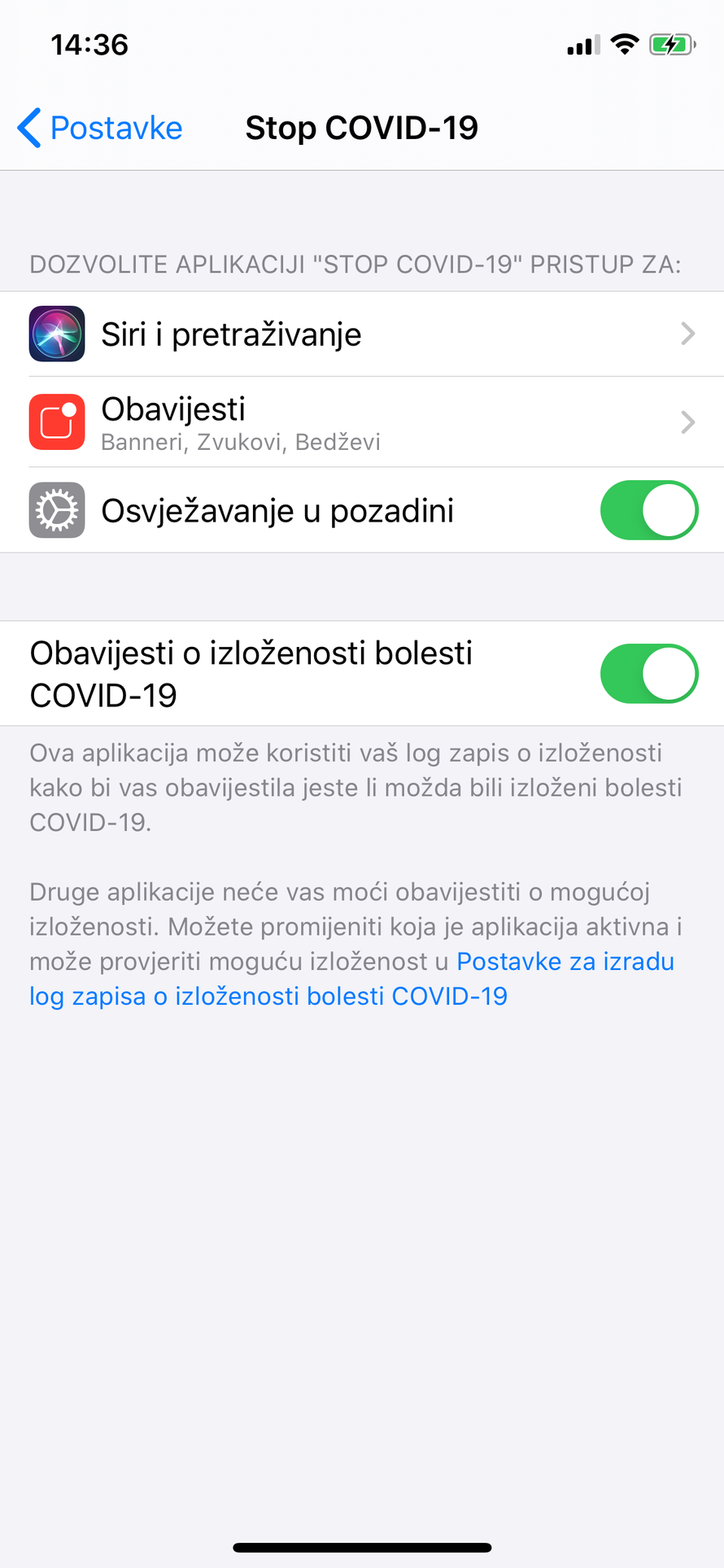Expand the Siri i pretraživanje row chevron
The image size is (724, 1568).
point(688,334)
